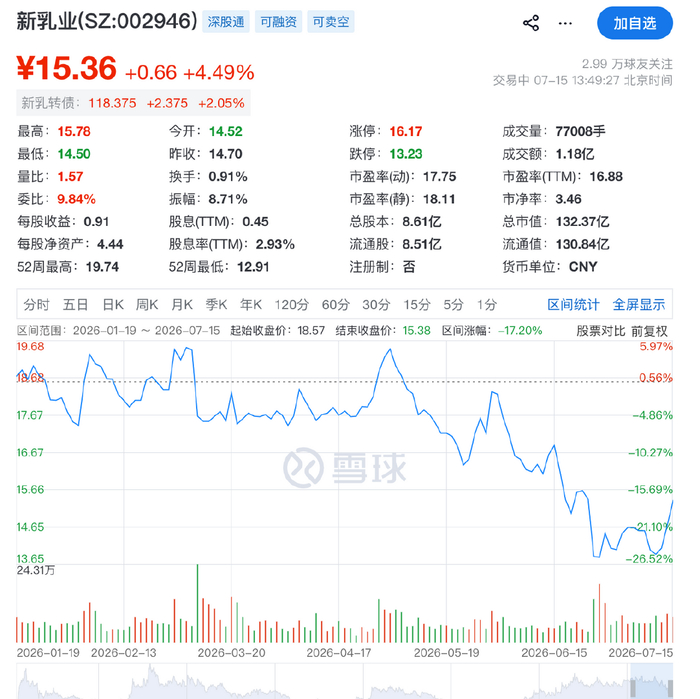Image resolution: width=700 pixels, height=699 pixels.
Task: Select the 周K chart tab
Action: coord(147,304)
